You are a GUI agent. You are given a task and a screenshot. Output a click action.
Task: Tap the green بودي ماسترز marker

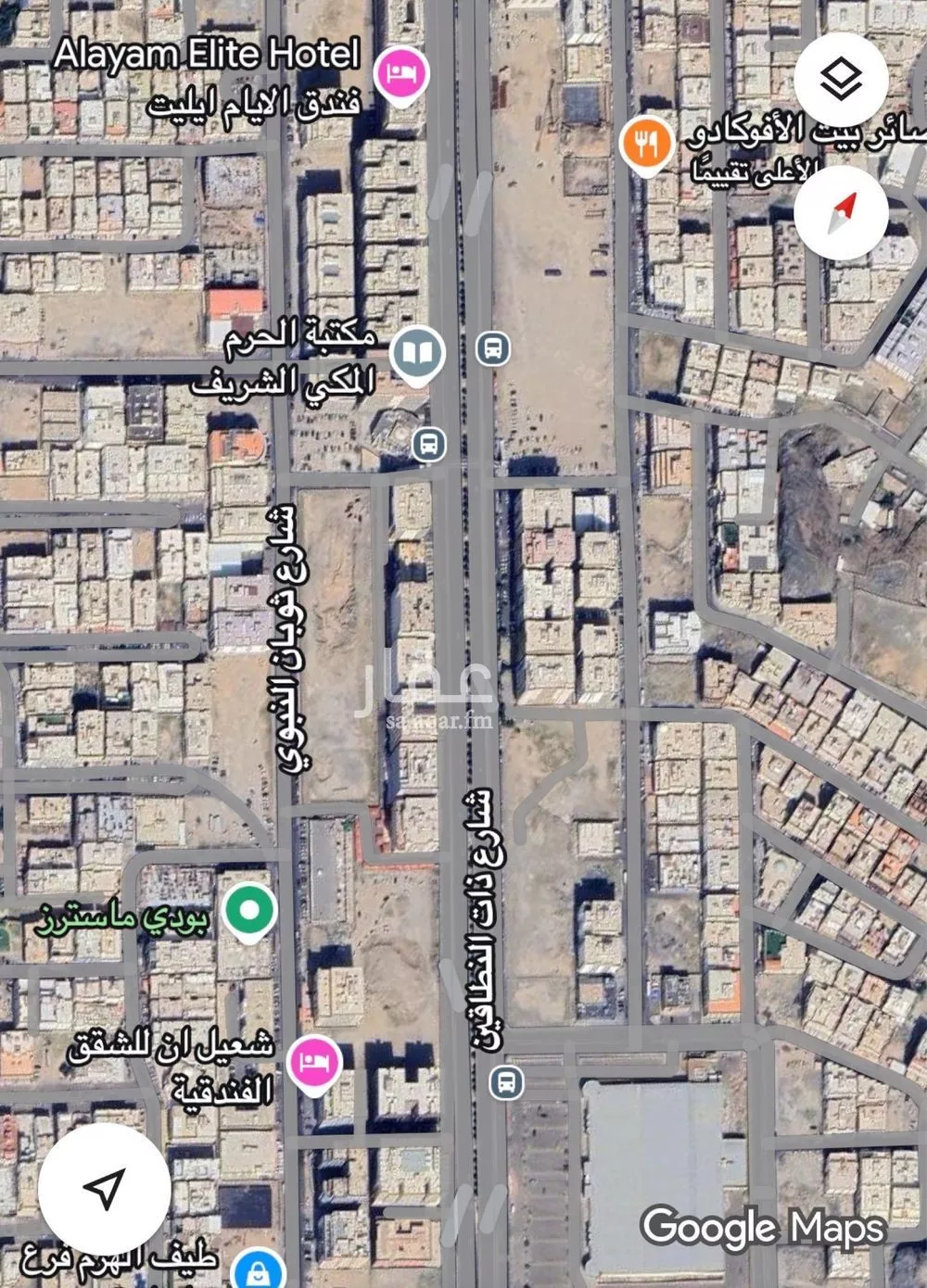pos(248,910)
